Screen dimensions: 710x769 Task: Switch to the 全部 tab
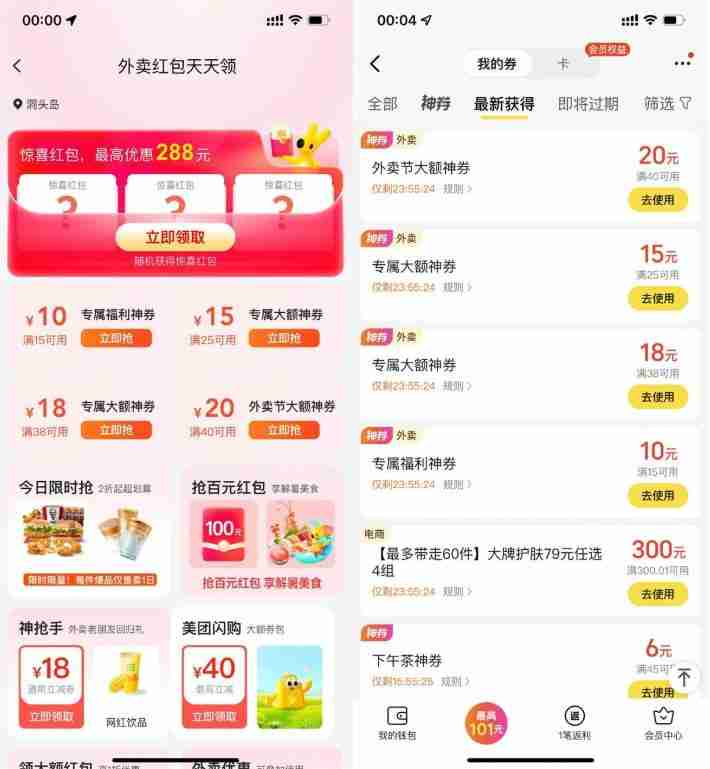(382, 103)
